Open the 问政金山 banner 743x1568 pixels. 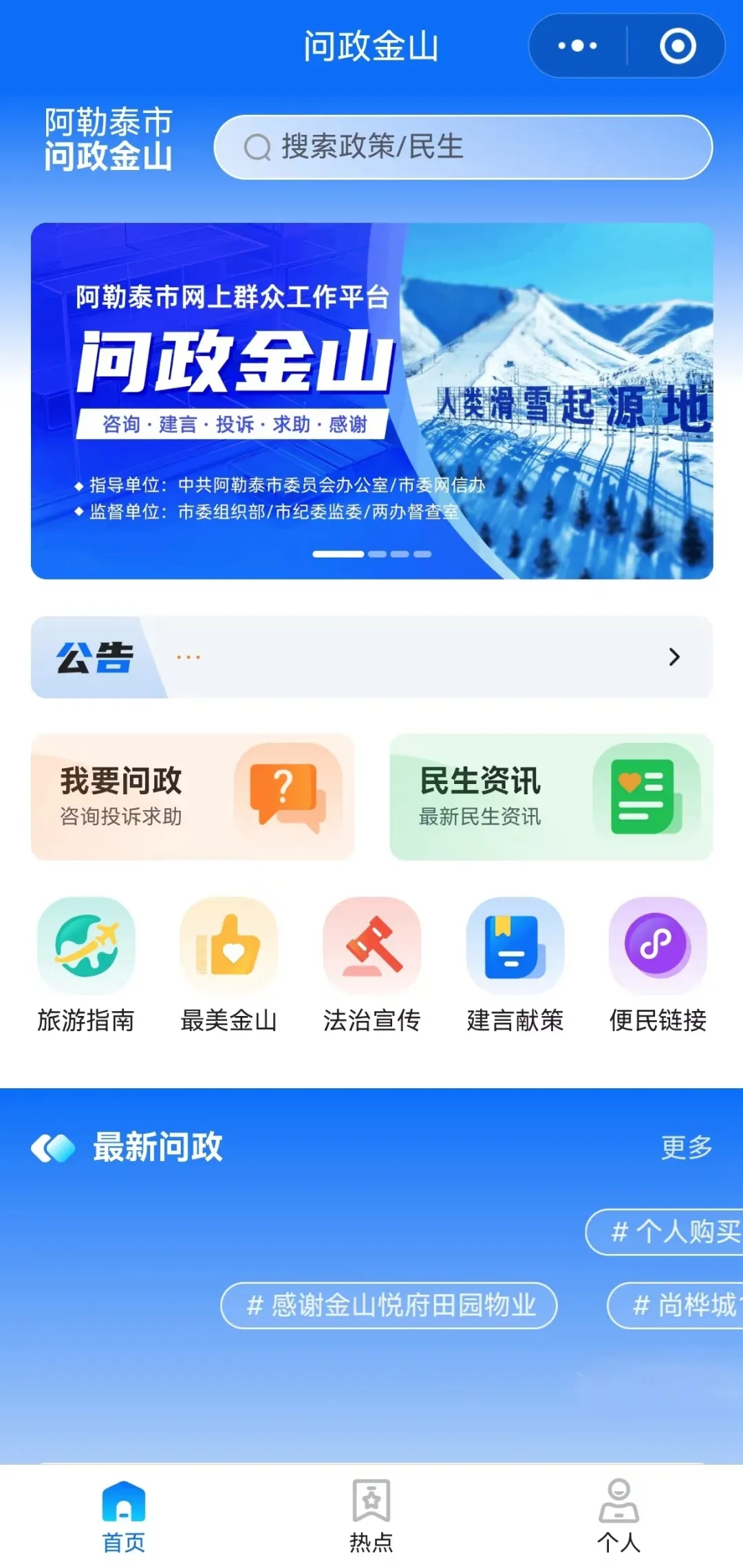tap(371, 401)
